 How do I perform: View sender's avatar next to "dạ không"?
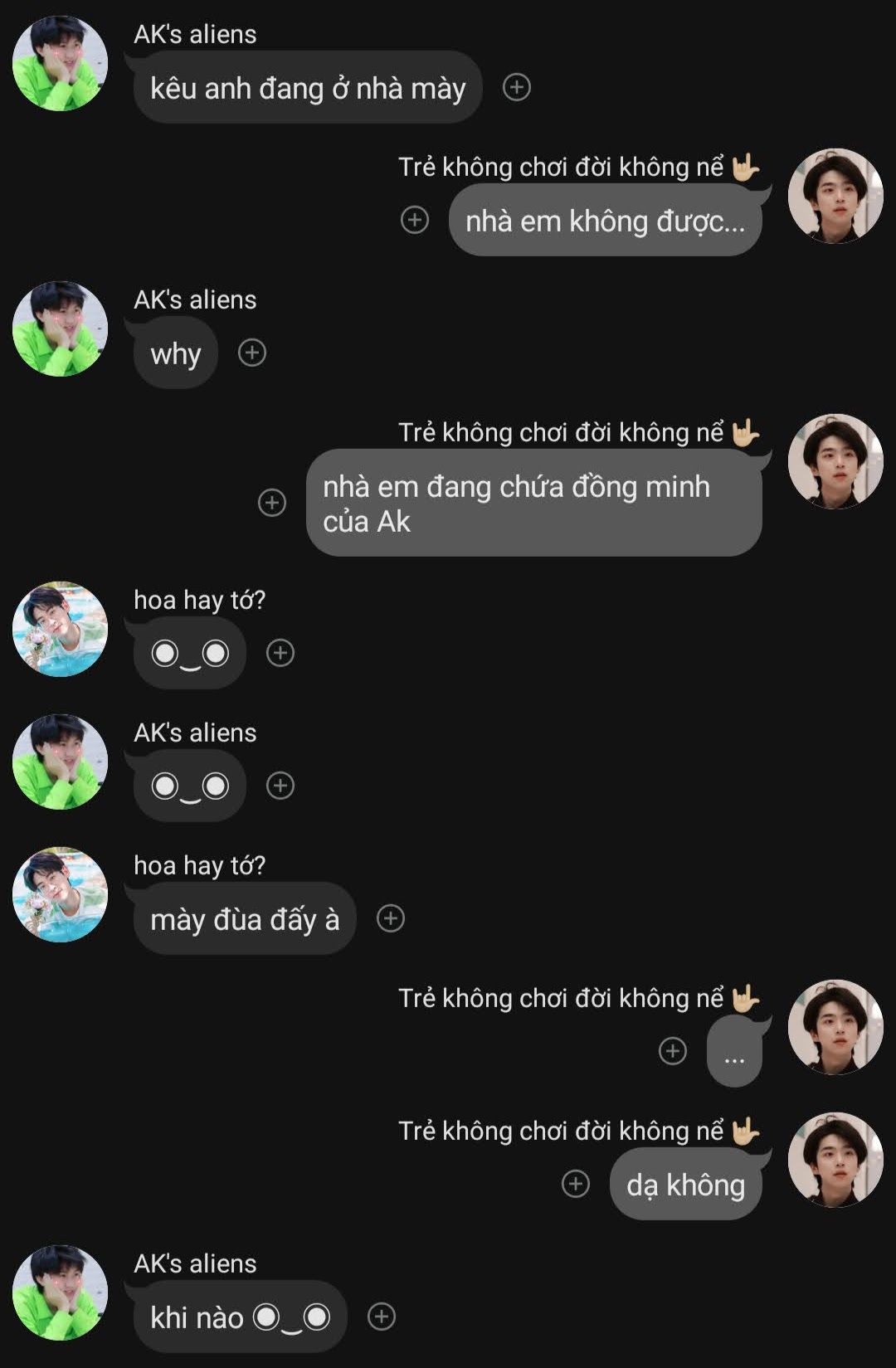(x=835, y=1160)
